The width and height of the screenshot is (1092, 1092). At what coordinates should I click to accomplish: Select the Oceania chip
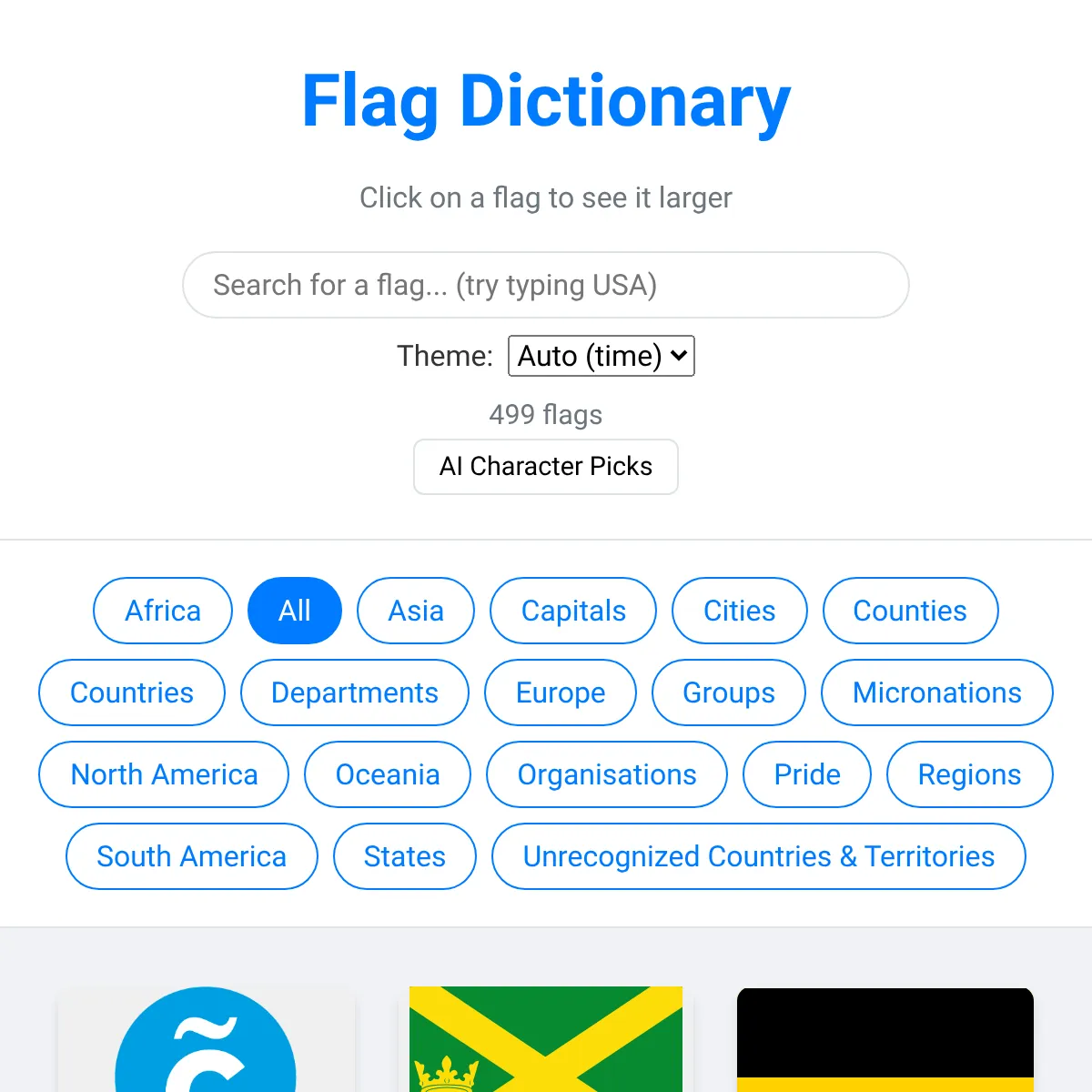pos(388,774)
